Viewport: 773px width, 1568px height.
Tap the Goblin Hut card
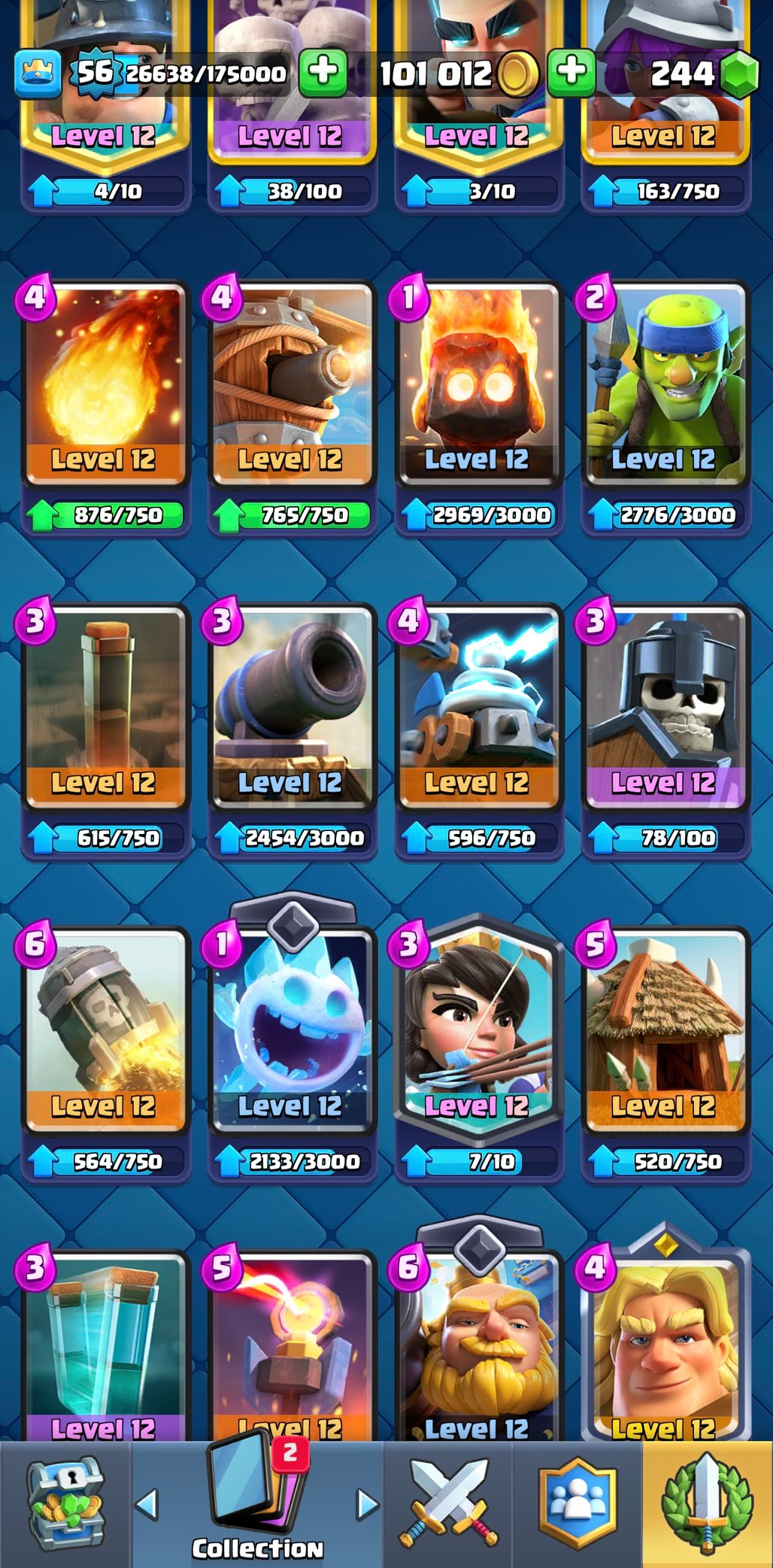tap(665, 1030)
